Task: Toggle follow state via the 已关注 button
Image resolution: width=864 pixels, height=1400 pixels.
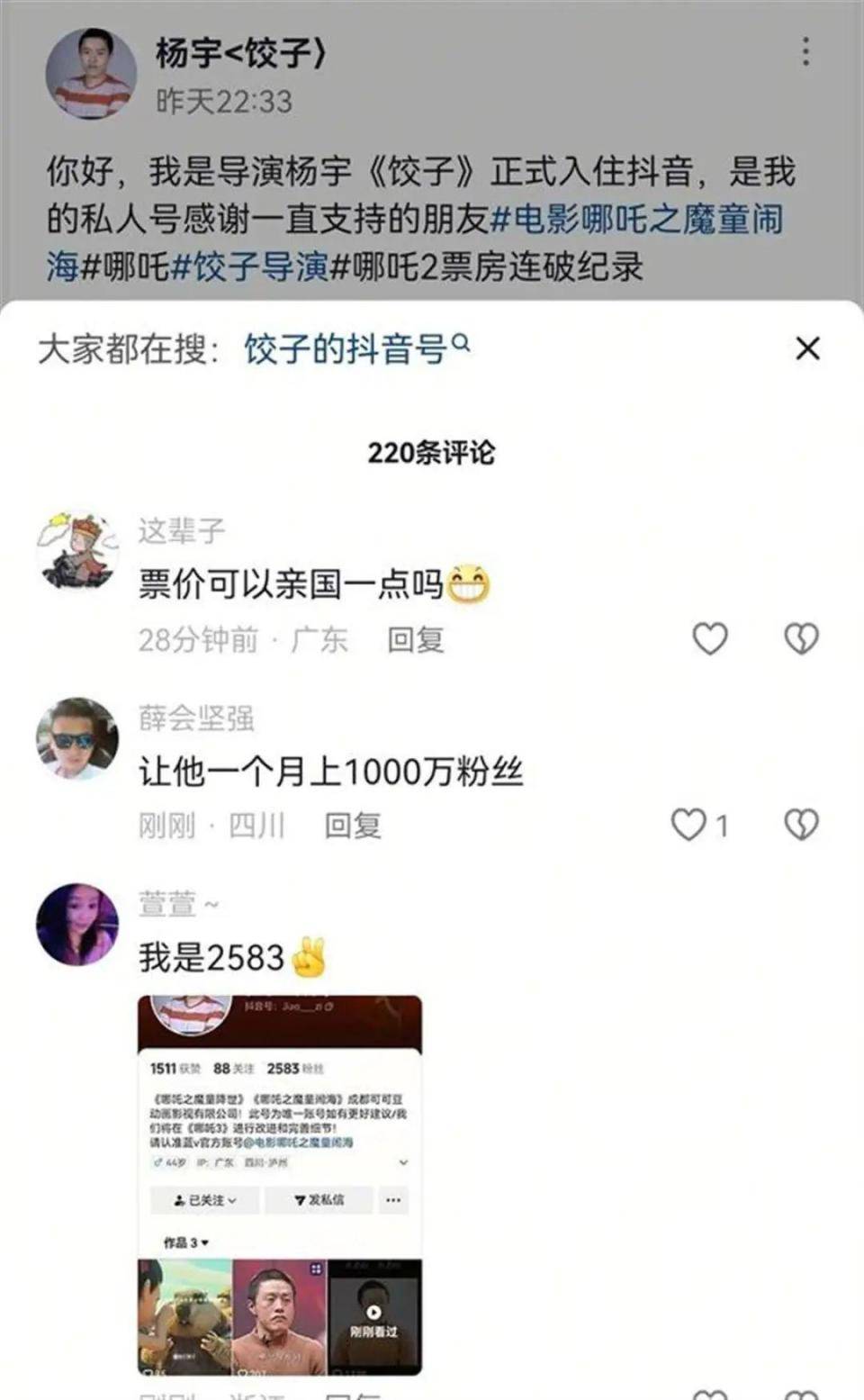Action: pyautogui.click(x=204, y=1200)
